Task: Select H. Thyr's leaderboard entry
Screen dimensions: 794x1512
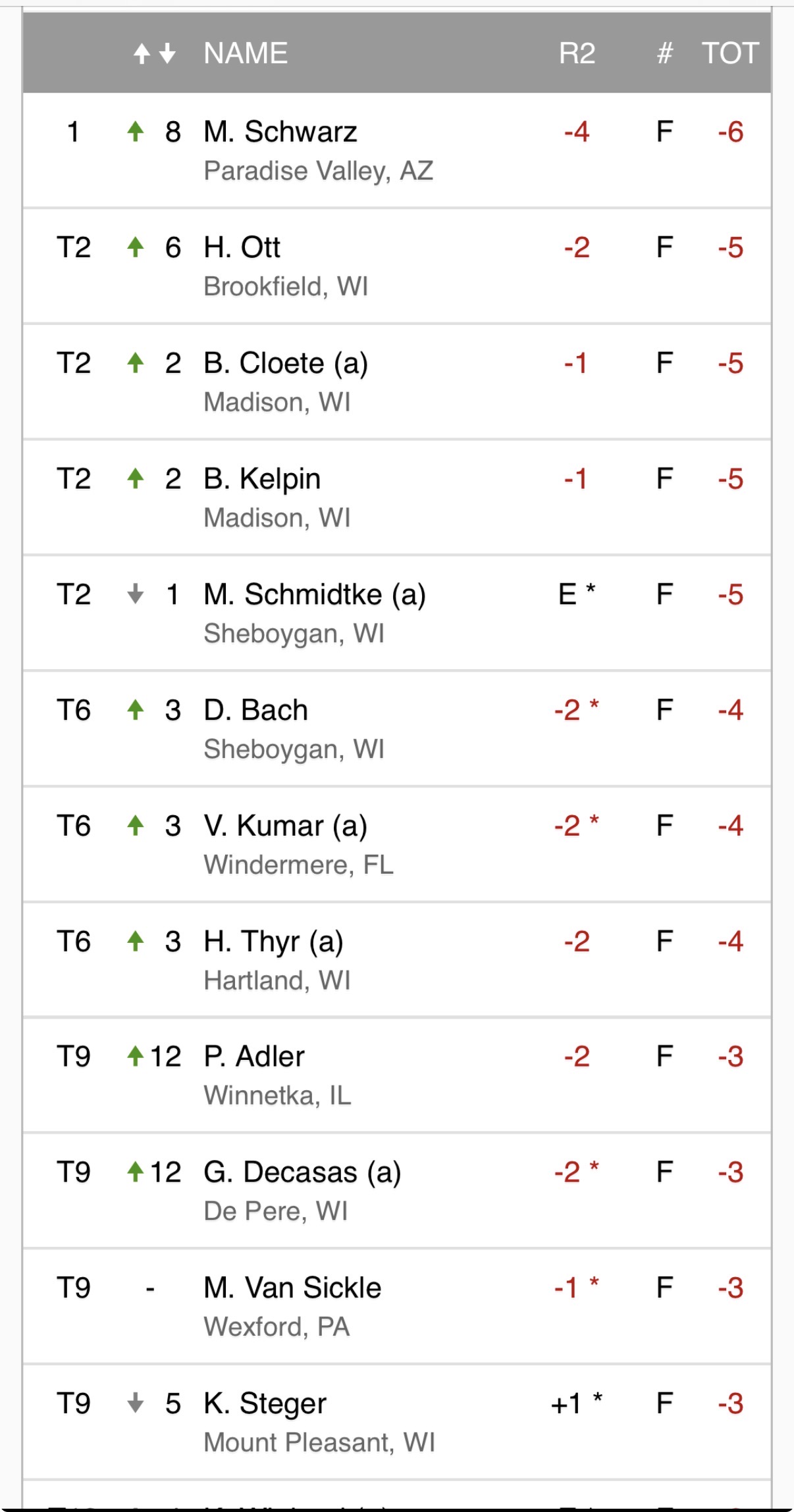Action: pos(397,960)
